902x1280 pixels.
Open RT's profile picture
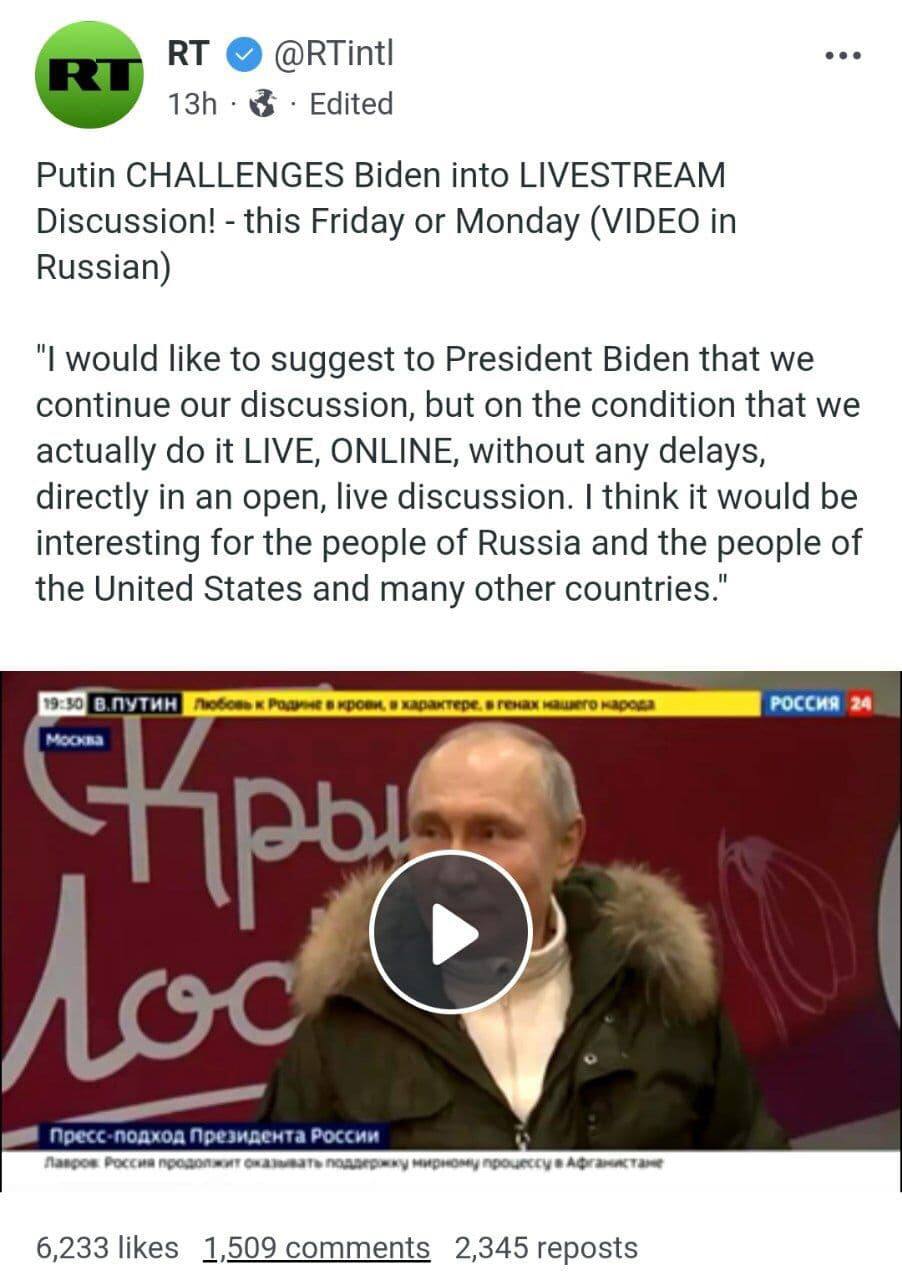click(x=89, y=75)
